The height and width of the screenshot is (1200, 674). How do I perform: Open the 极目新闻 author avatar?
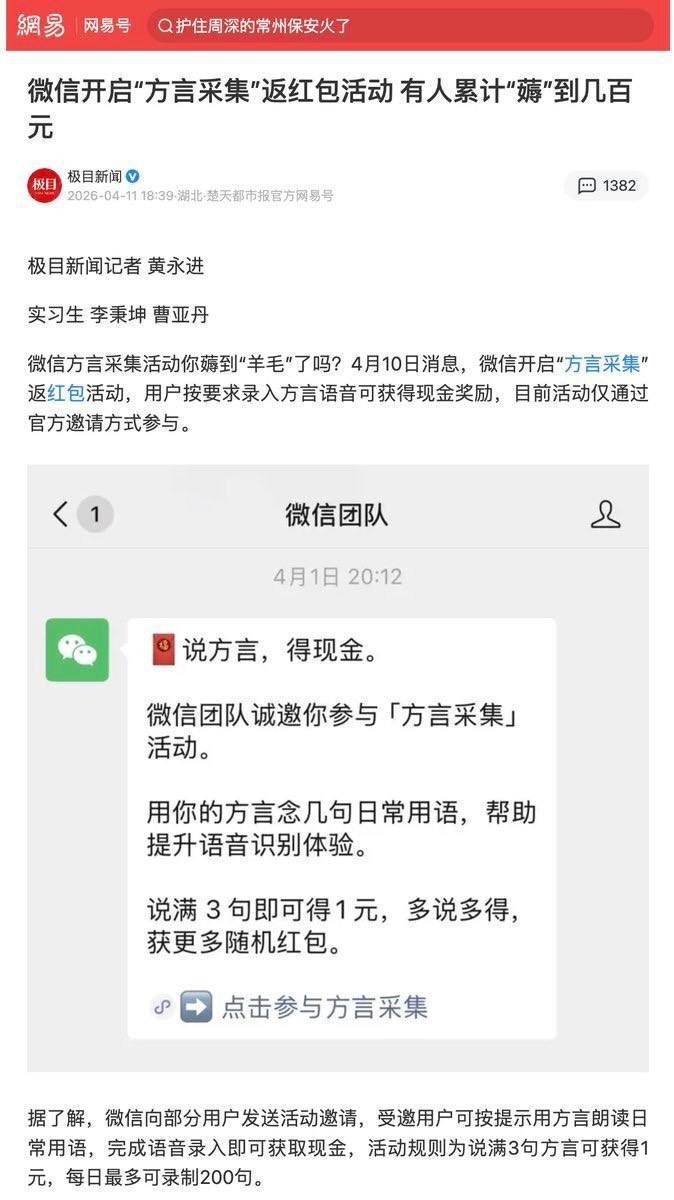pos(44,186)
